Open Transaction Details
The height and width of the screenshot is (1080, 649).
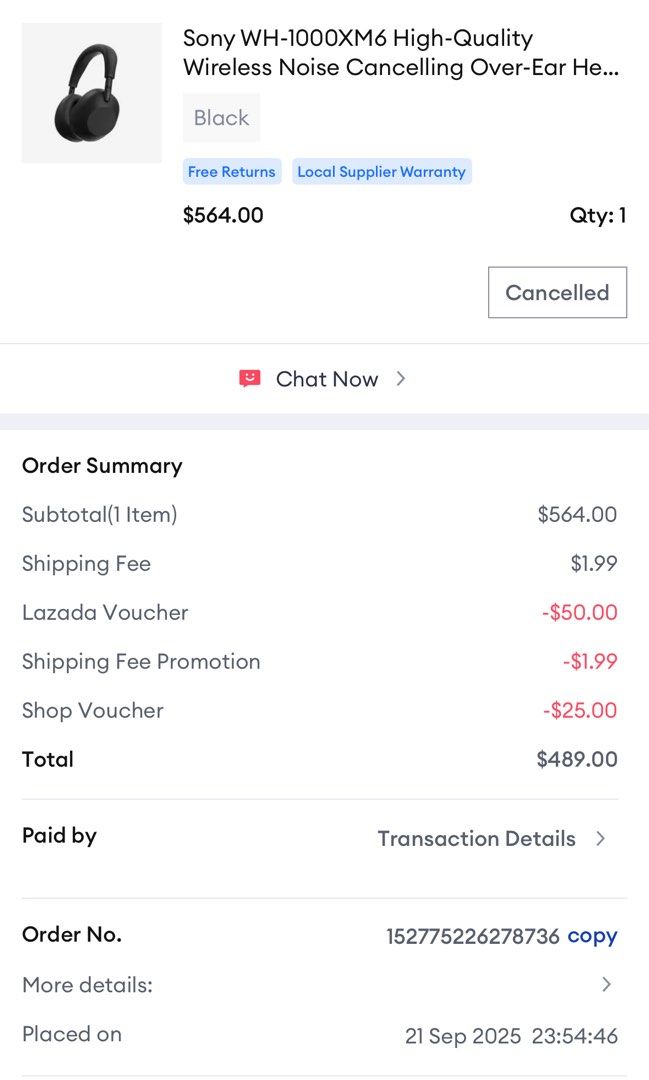pyautogui.click(x=490, y=839)
